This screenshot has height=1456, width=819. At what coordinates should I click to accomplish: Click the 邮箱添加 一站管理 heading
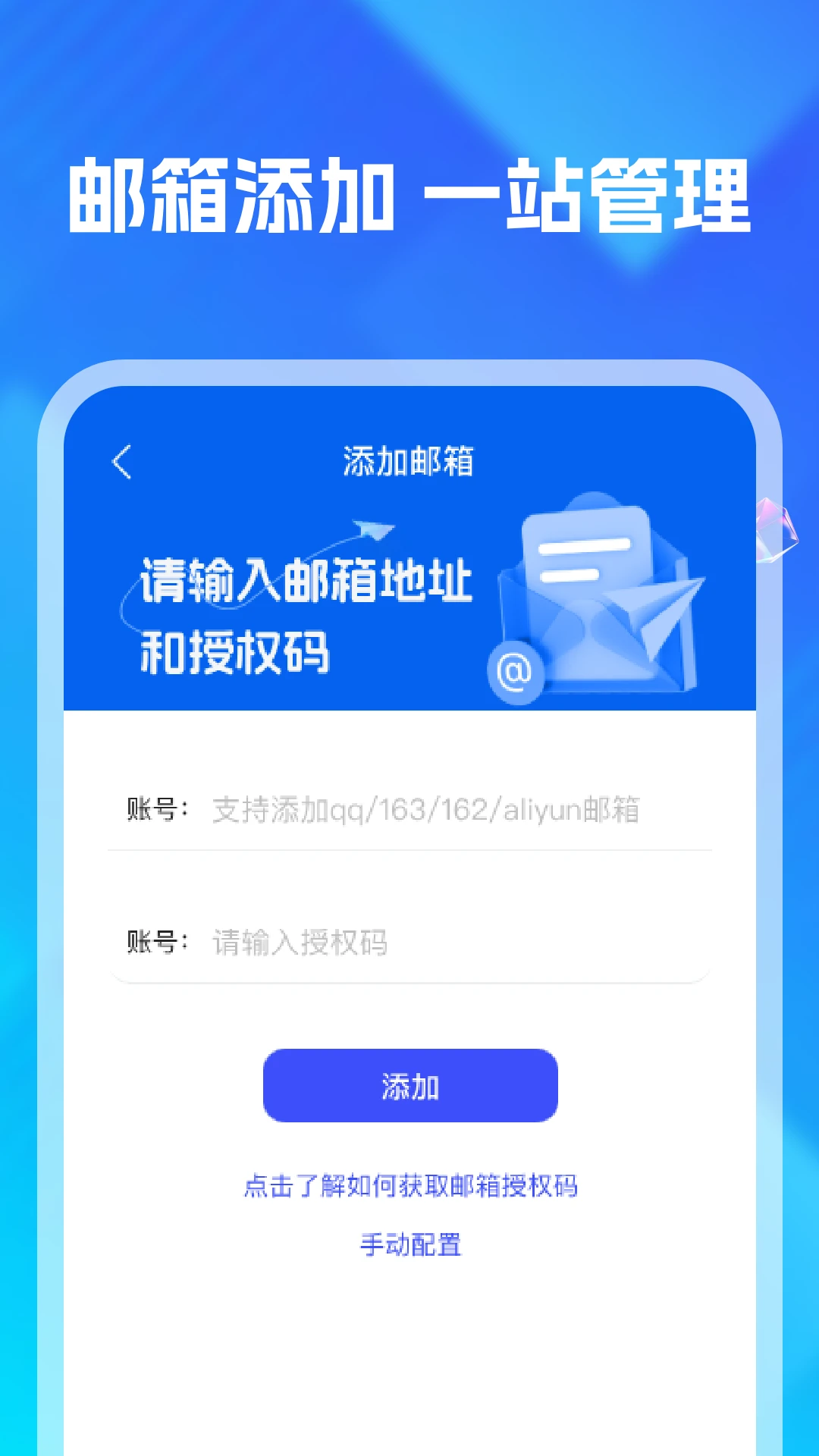(409, 193)
